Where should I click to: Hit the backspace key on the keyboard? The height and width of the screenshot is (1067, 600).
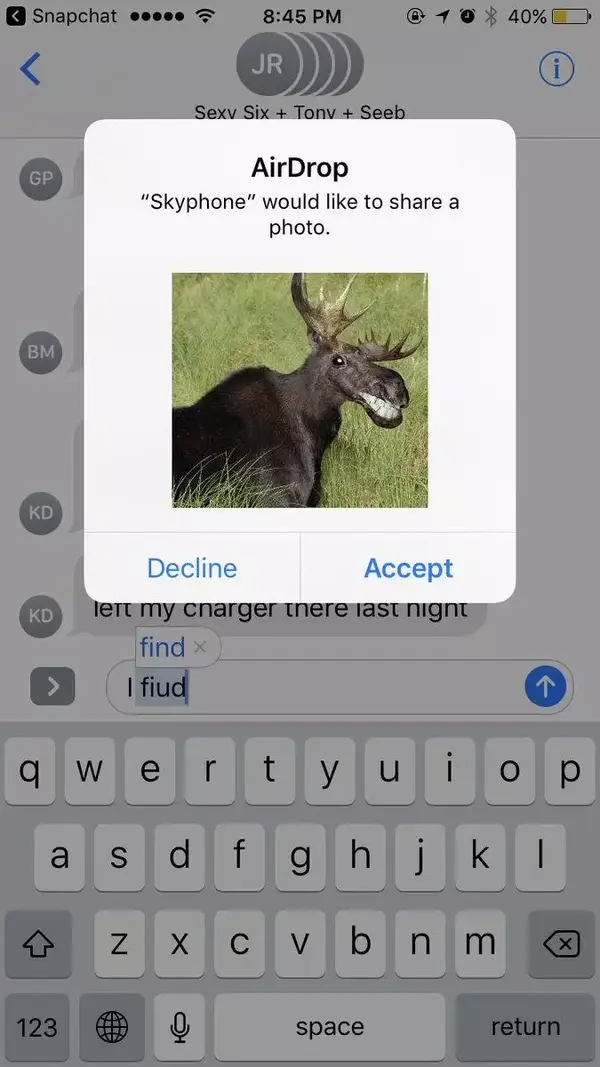[561, 944]
